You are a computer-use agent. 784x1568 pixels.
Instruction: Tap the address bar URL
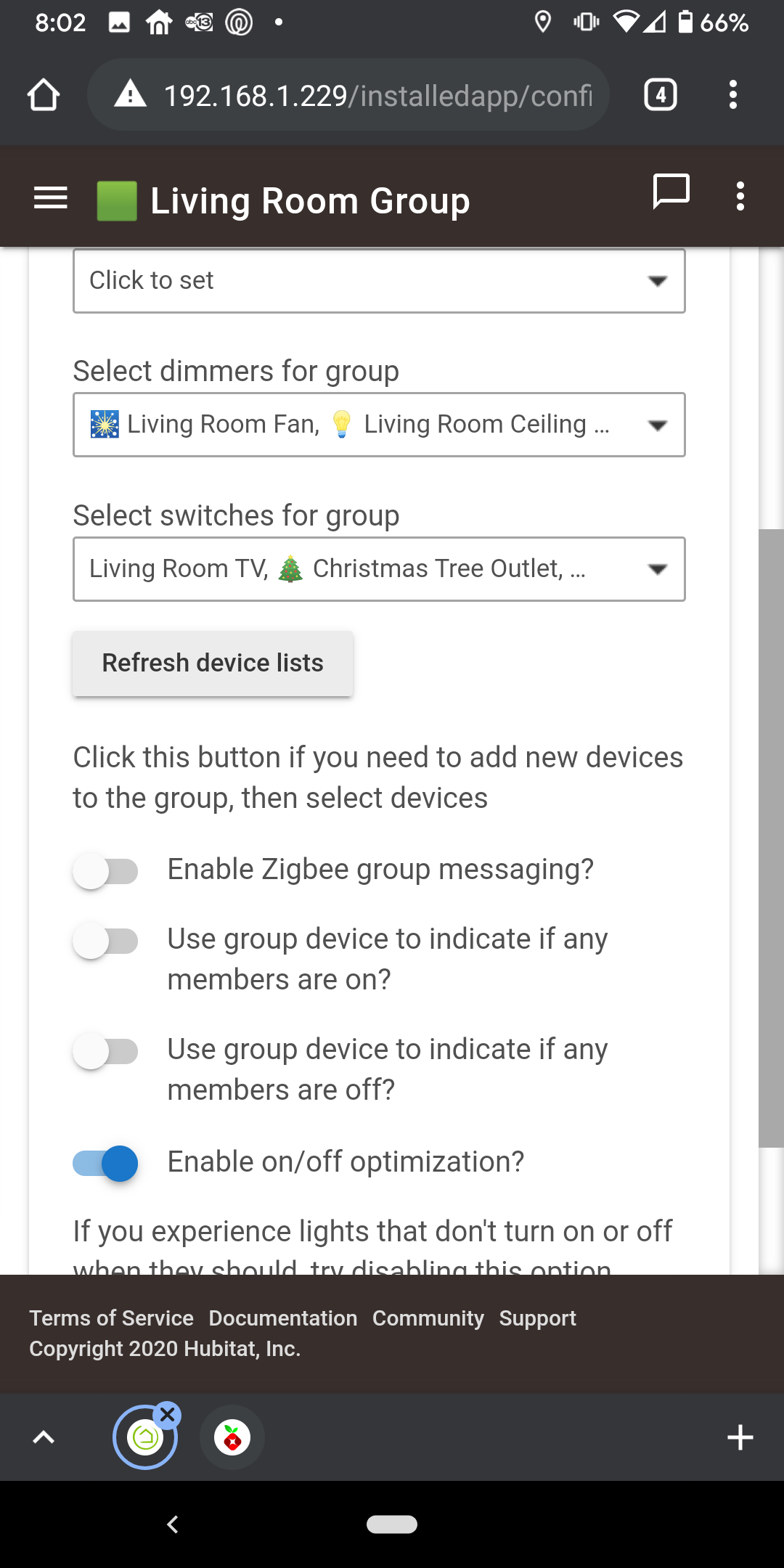pos(377,95)
